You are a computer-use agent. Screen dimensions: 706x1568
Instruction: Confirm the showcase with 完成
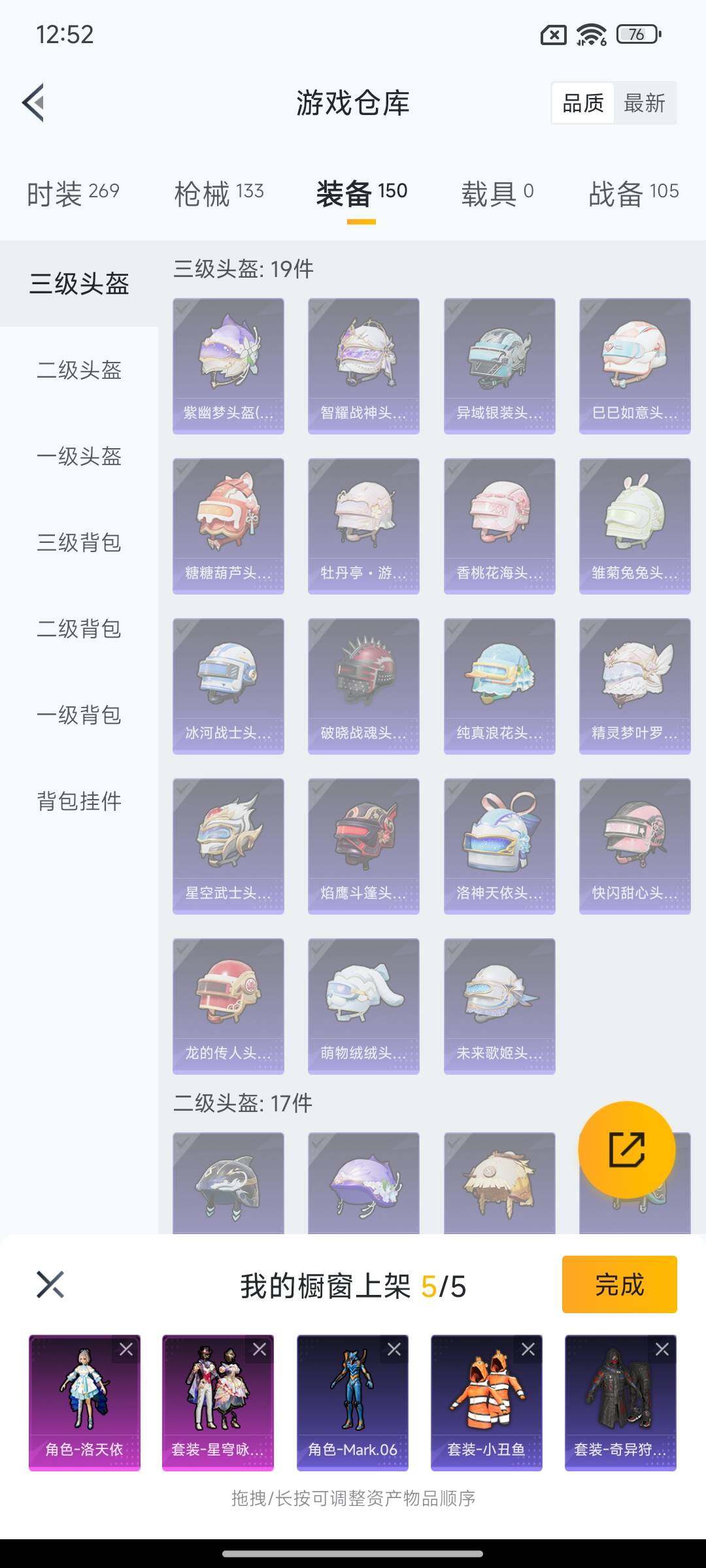619,1284
